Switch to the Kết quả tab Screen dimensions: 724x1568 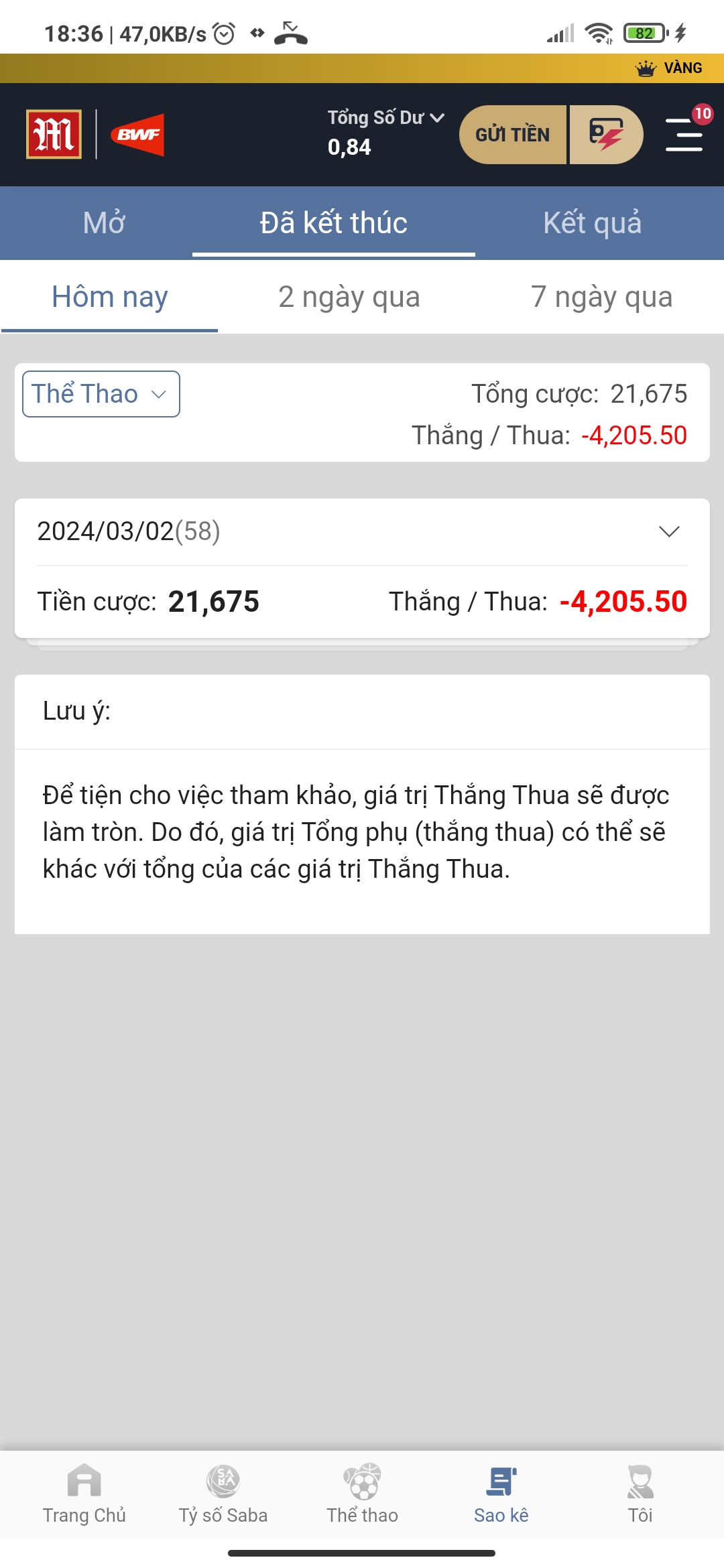pos(592,223)
